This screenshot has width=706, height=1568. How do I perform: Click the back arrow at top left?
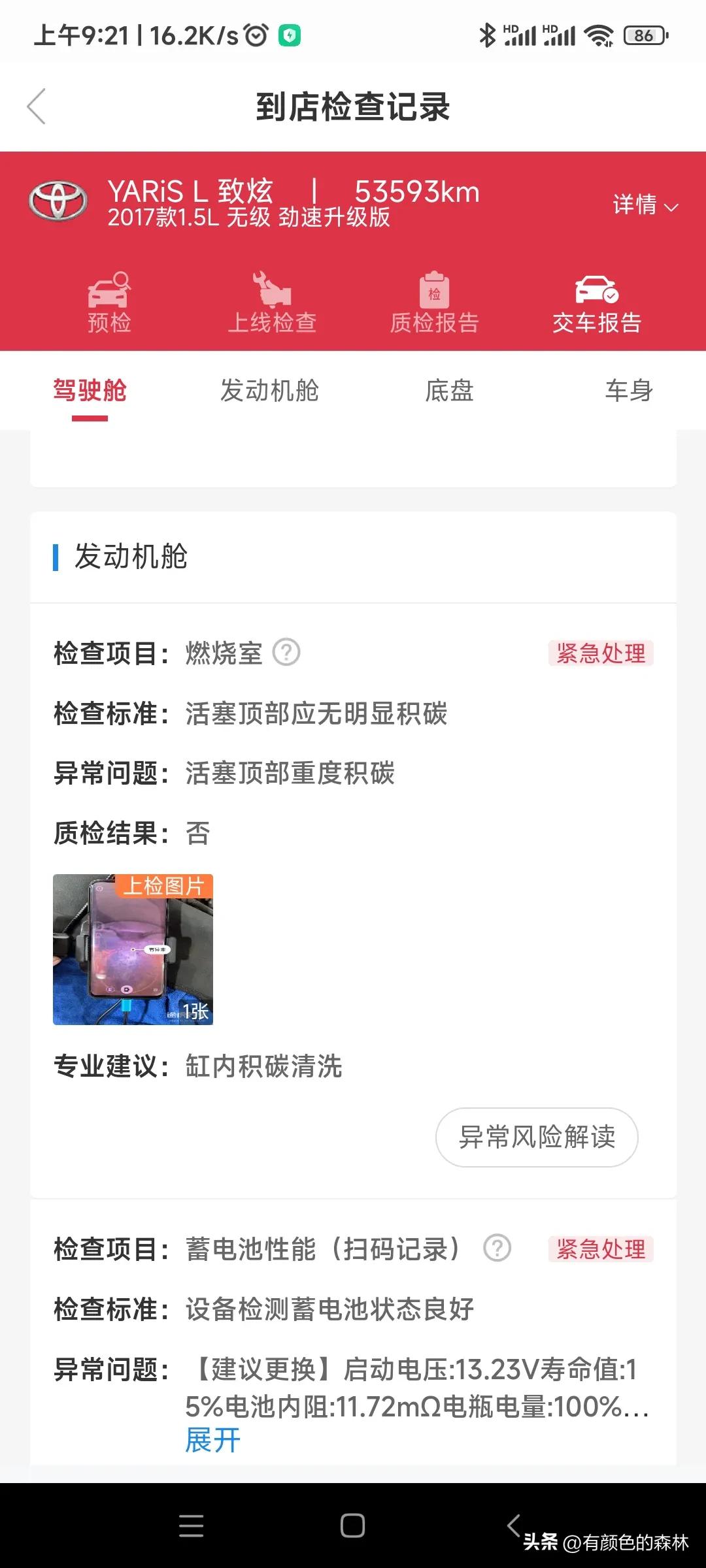click(x=37, y=106)
